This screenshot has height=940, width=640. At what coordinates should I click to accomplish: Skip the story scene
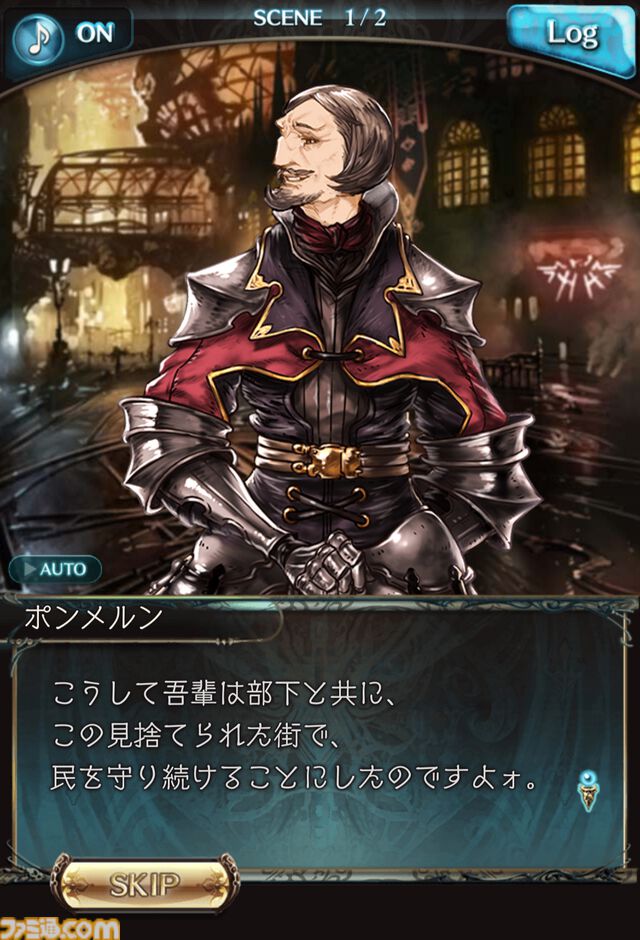[x=144, y=884]
